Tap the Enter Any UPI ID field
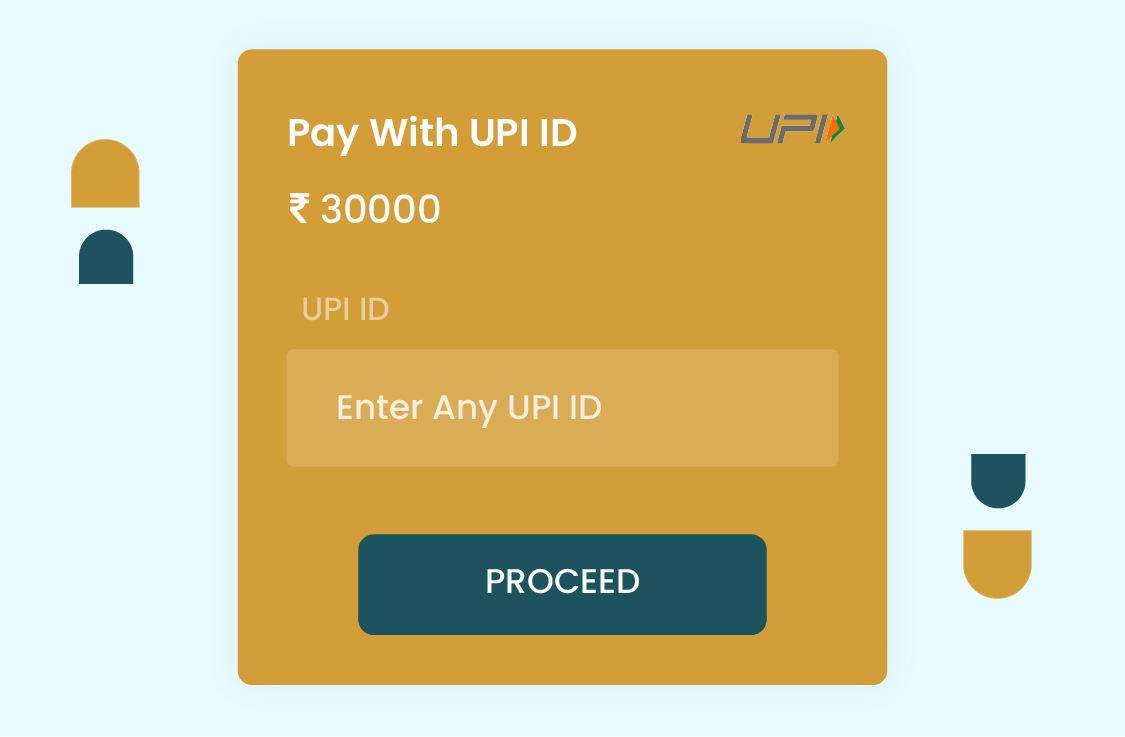The height and width of the screenshot is (737, 1125). click(562, 408)
